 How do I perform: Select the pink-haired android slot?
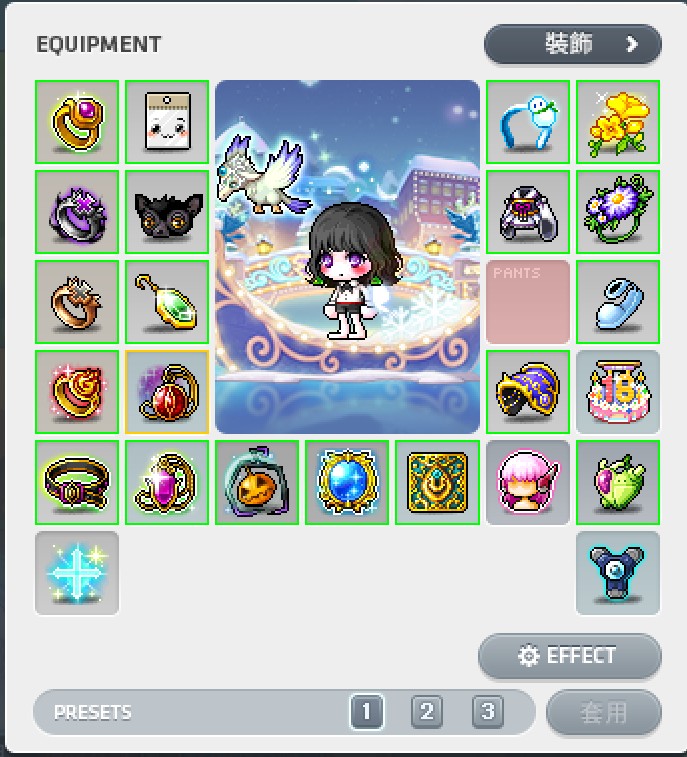point(527,482)
